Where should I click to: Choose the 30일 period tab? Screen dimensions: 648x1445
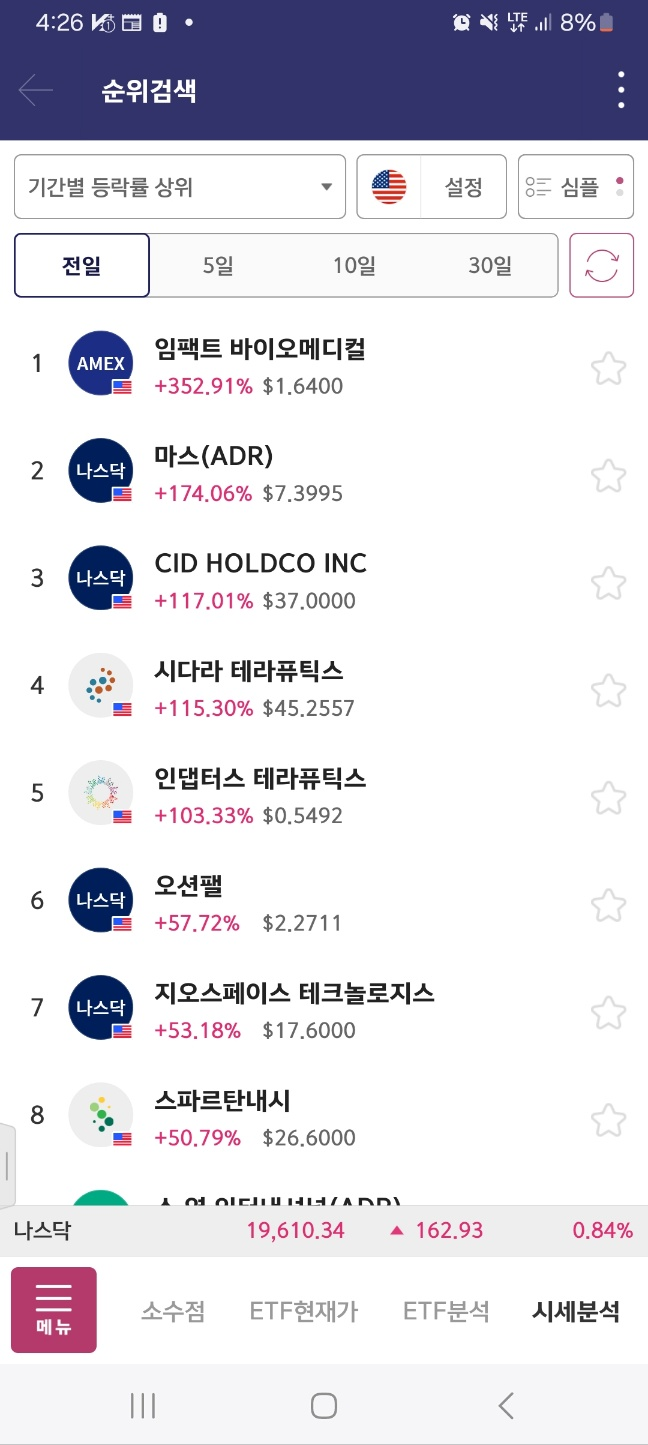(x=489, y=266)
